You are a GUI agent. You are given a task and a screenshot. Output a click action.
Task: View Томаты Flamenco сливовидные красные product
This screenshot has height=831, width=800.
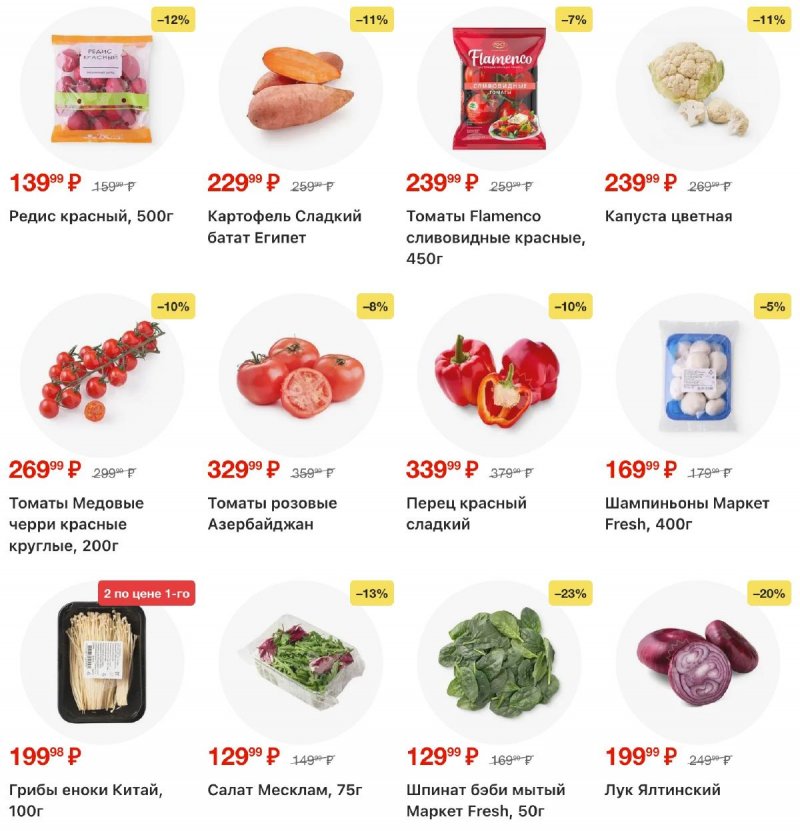click(499, 90)
